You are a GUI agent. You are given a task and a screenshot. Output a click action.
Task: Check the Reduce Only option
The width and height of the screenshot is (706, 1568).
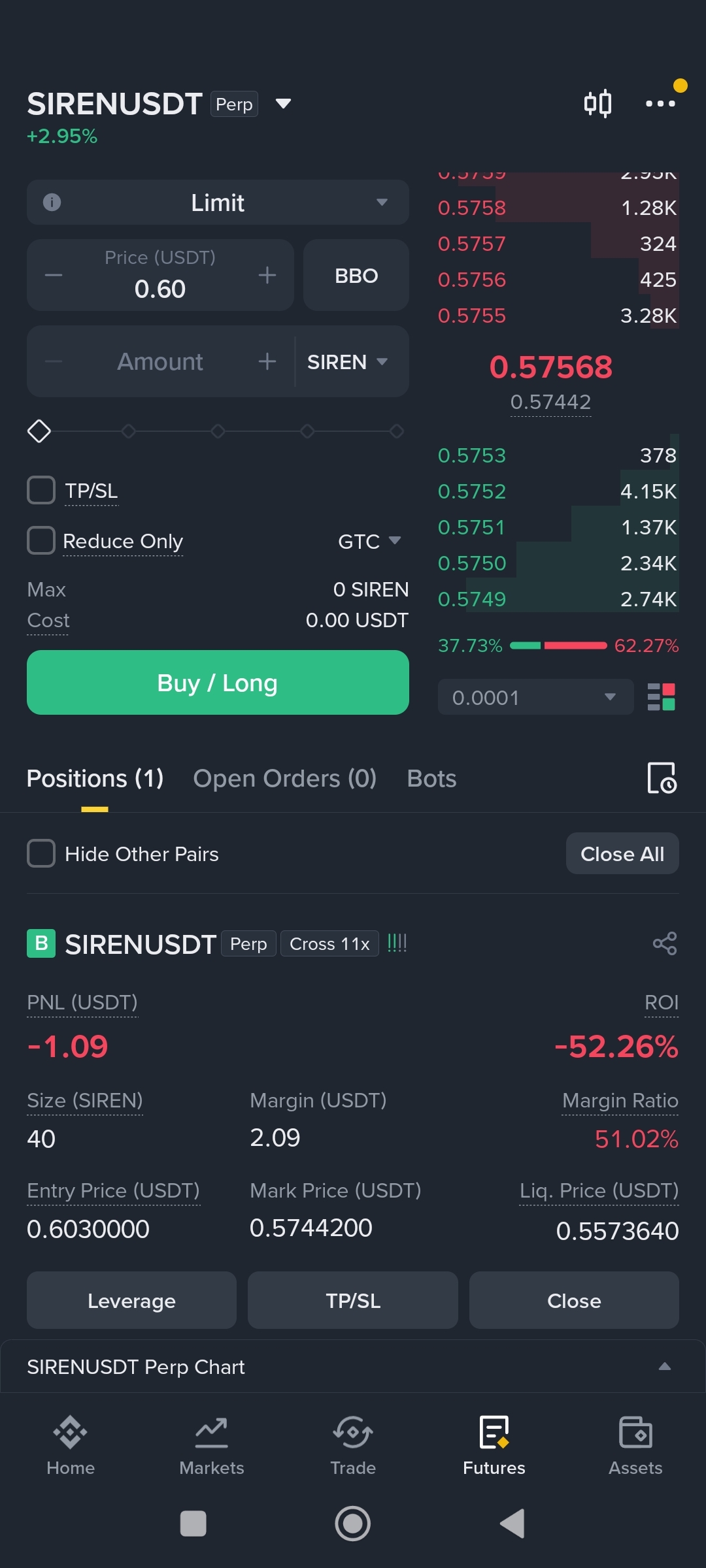(x=41, y=540)
